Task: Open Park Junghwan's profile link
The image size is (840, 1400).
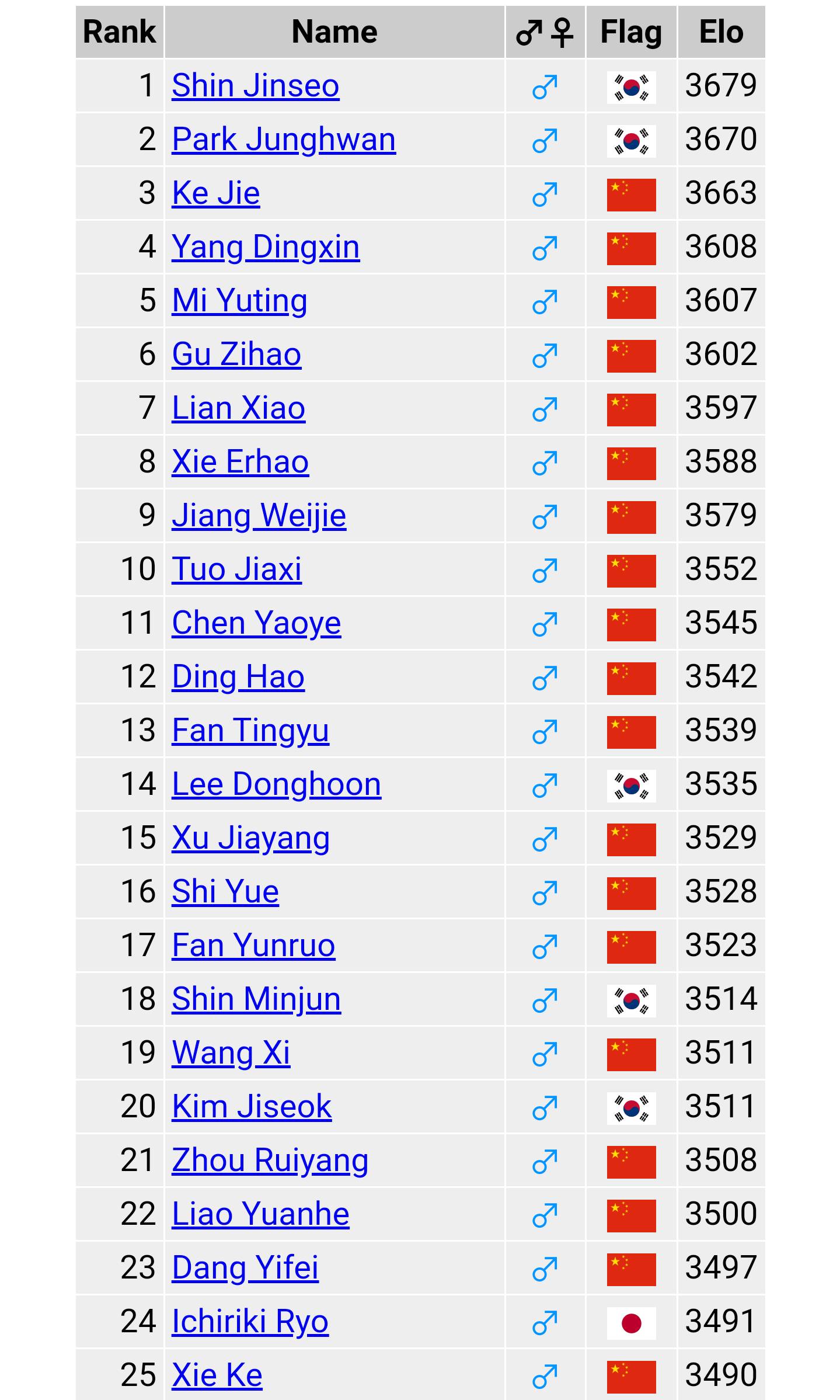Action: tap(284, 140)
